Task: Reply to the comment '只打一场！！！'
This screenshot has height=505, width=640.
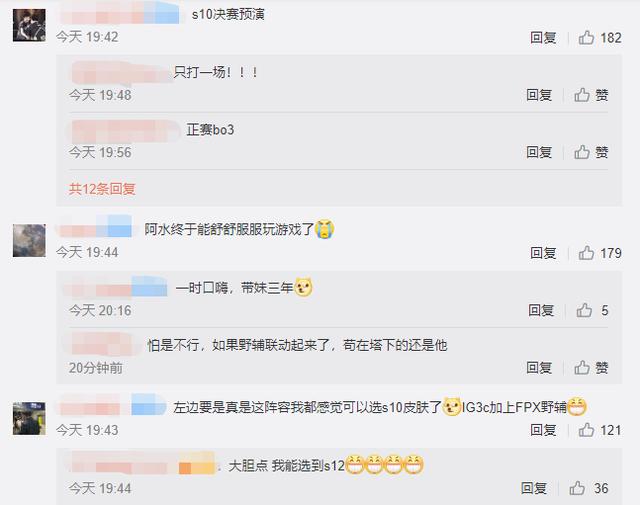Action: (x=540, y=95)
